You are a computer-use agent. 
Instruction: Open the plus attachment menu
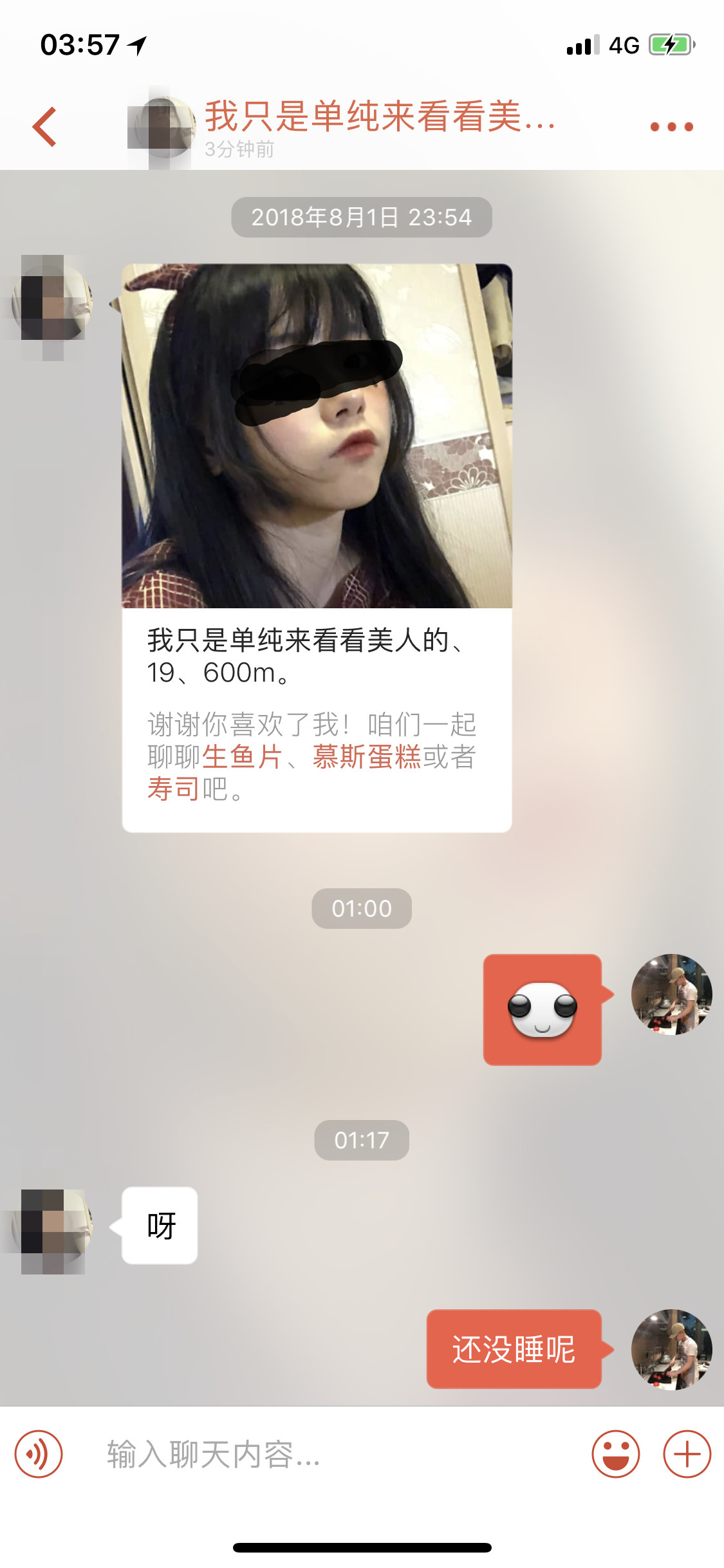tap(687, 1454)
